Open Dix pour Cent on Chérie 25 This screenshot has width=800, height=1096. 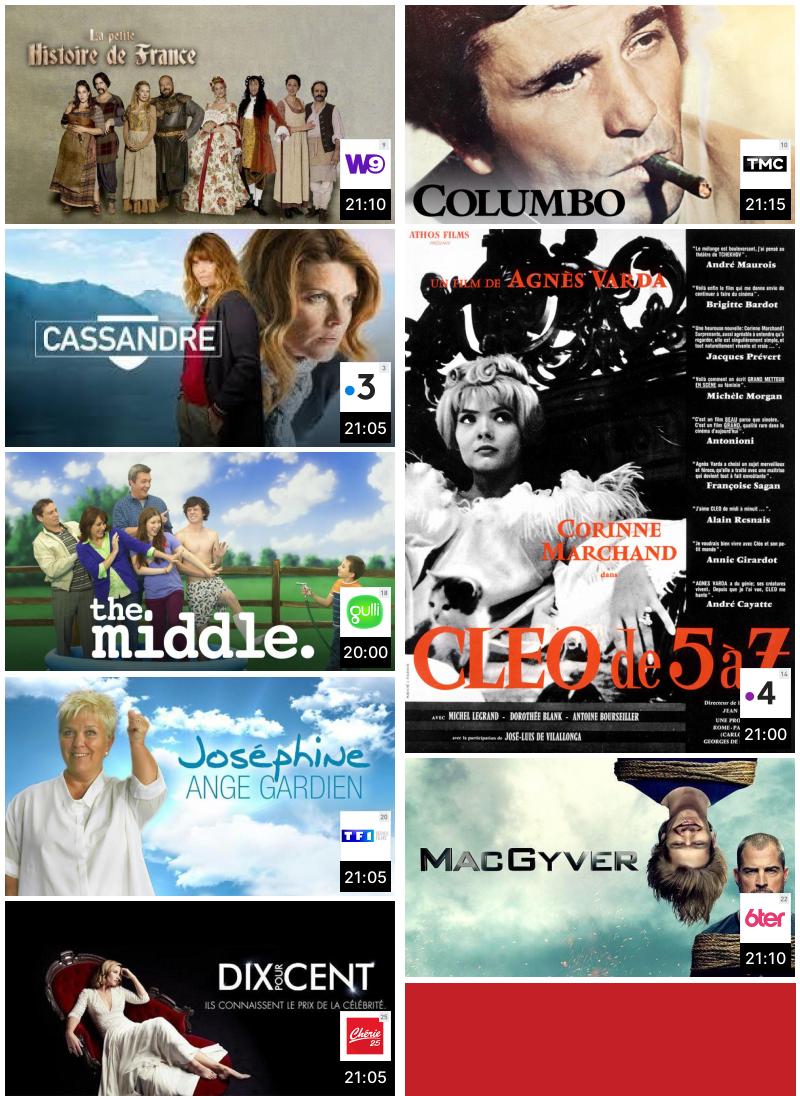click(x=200, y=998)
